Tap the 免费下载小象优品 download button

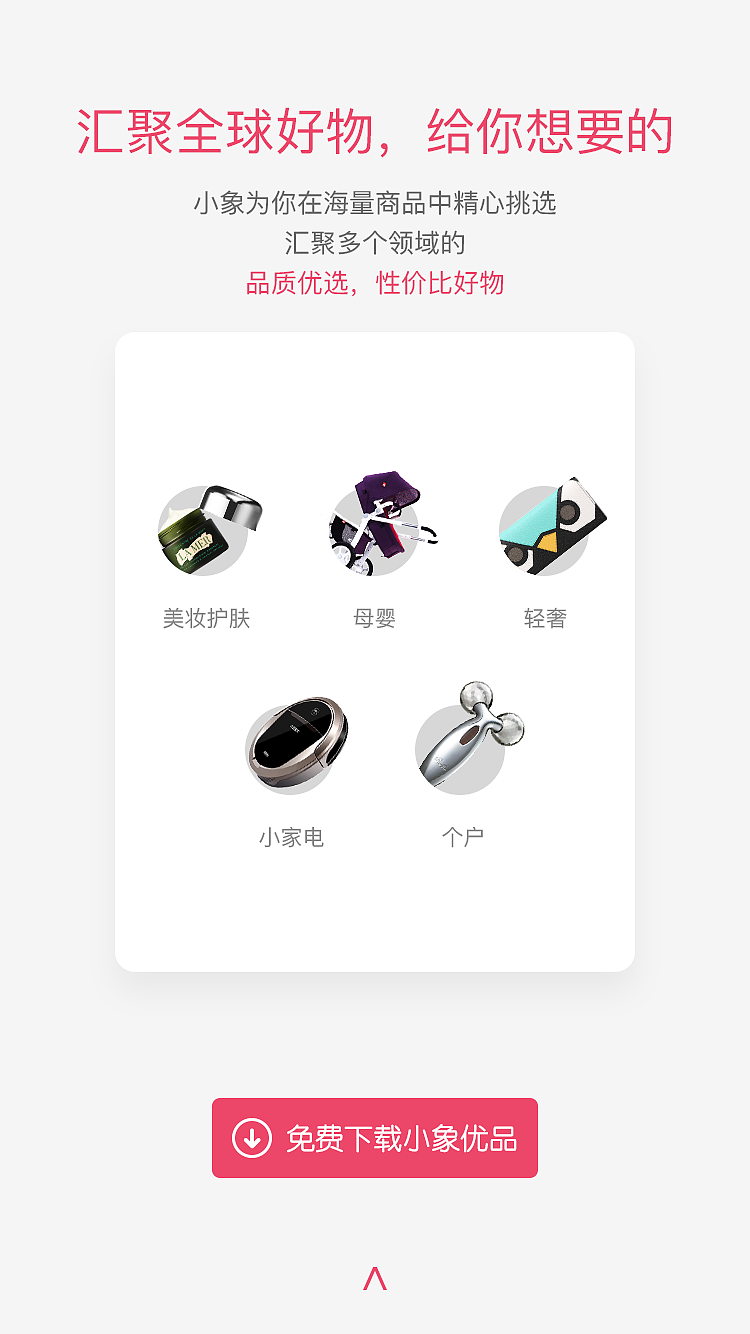point(375,1136)
